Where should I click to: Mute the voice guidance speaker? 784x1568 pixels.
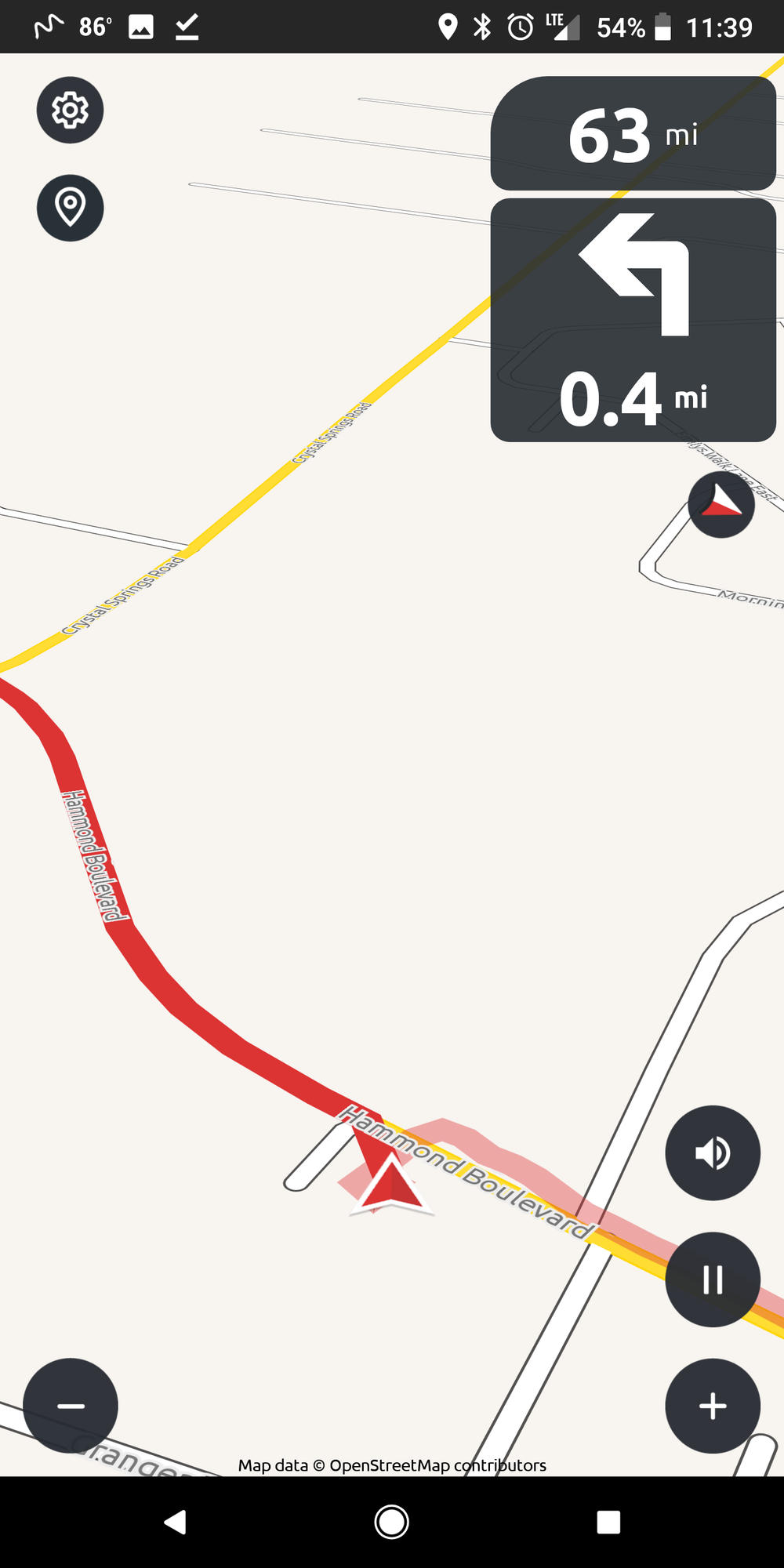(x=713, y=1153)
